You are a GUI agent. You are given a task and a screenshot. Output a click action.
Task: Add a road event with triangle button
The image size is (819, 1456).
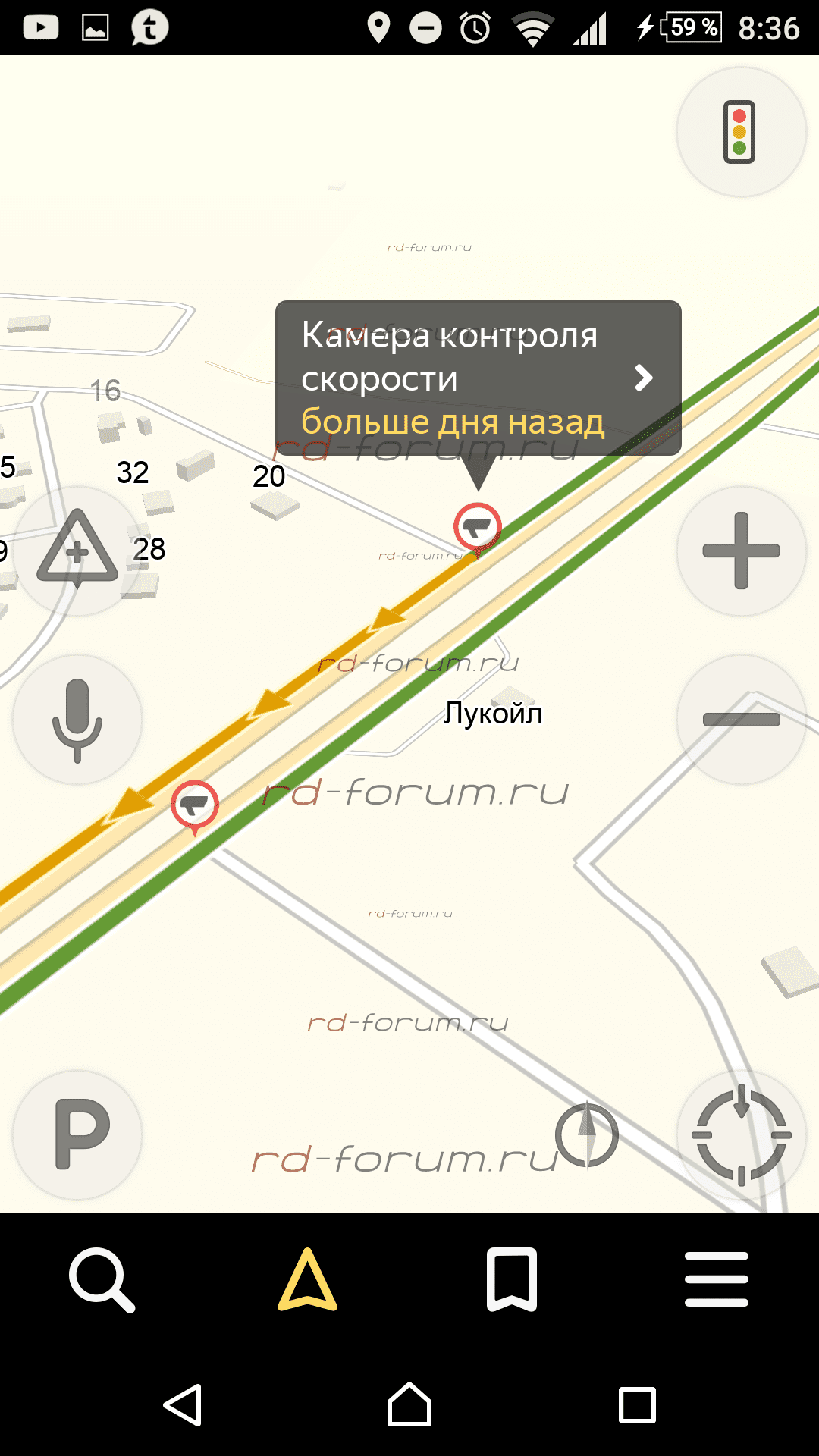point(77,551)
